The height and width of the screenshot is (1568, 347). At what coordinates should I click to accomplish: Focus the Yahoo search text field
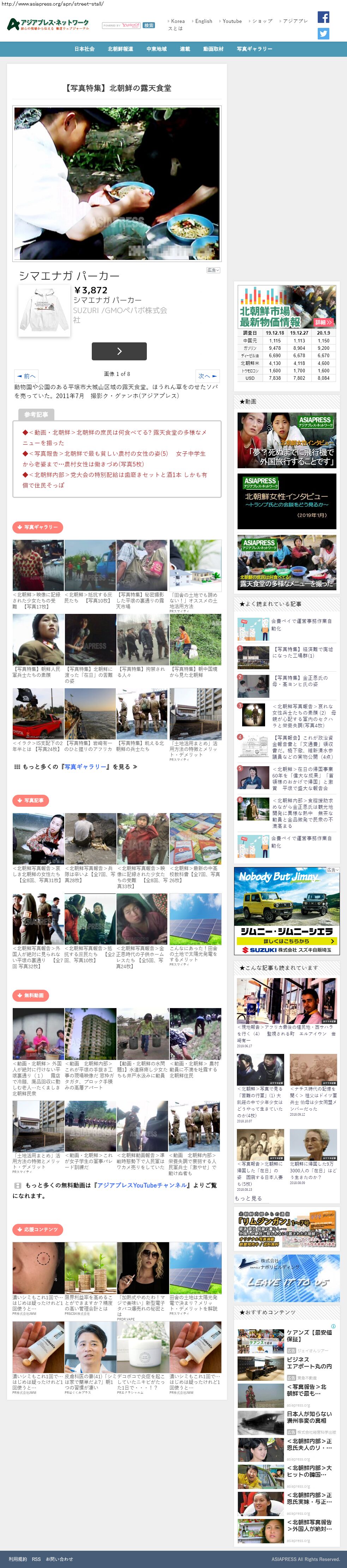(121, 26)
